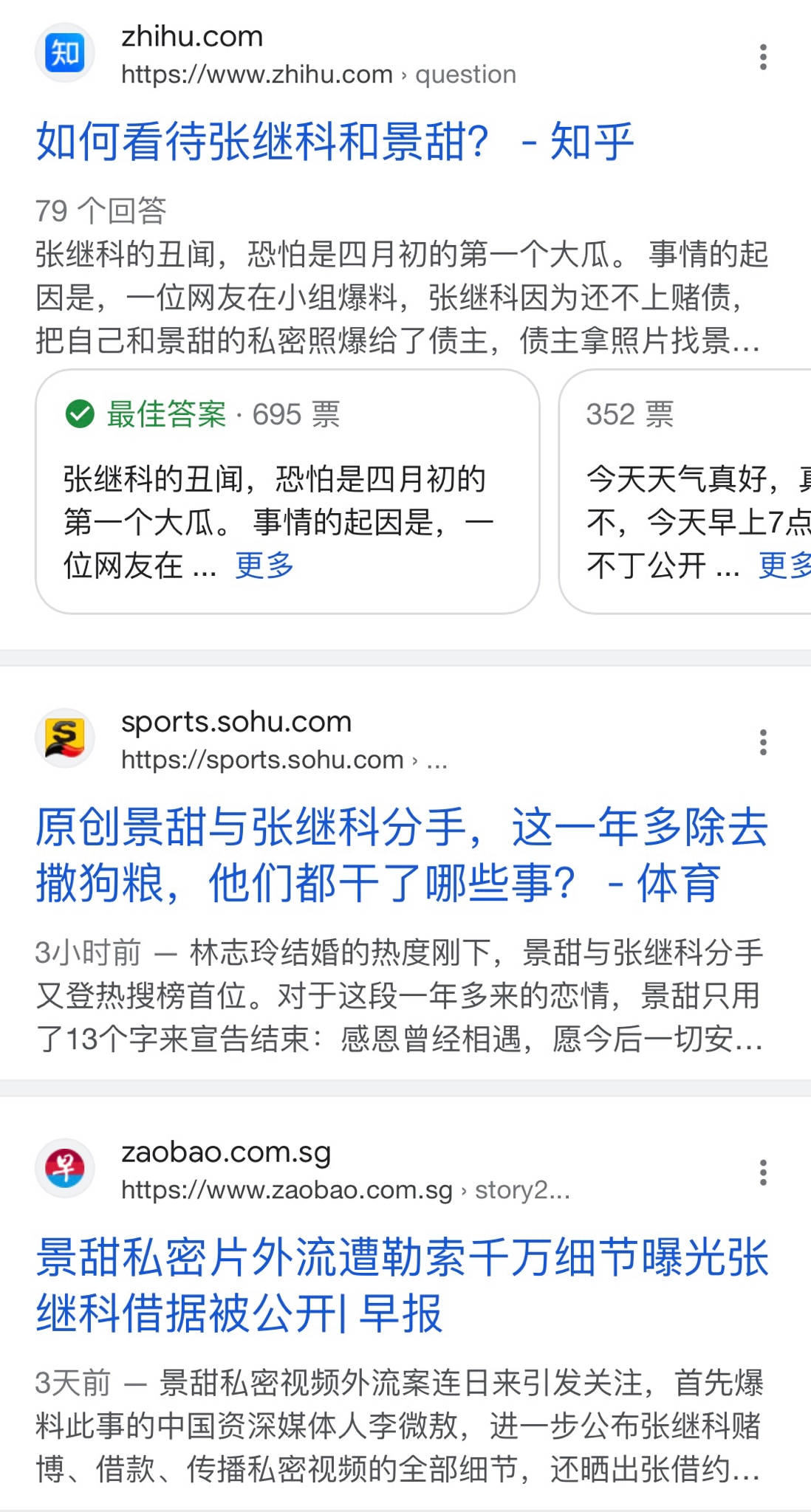Tap the Zaobao 早 favicon
This screenshot has width=811, height=1512.
[x=65, y=1169]
